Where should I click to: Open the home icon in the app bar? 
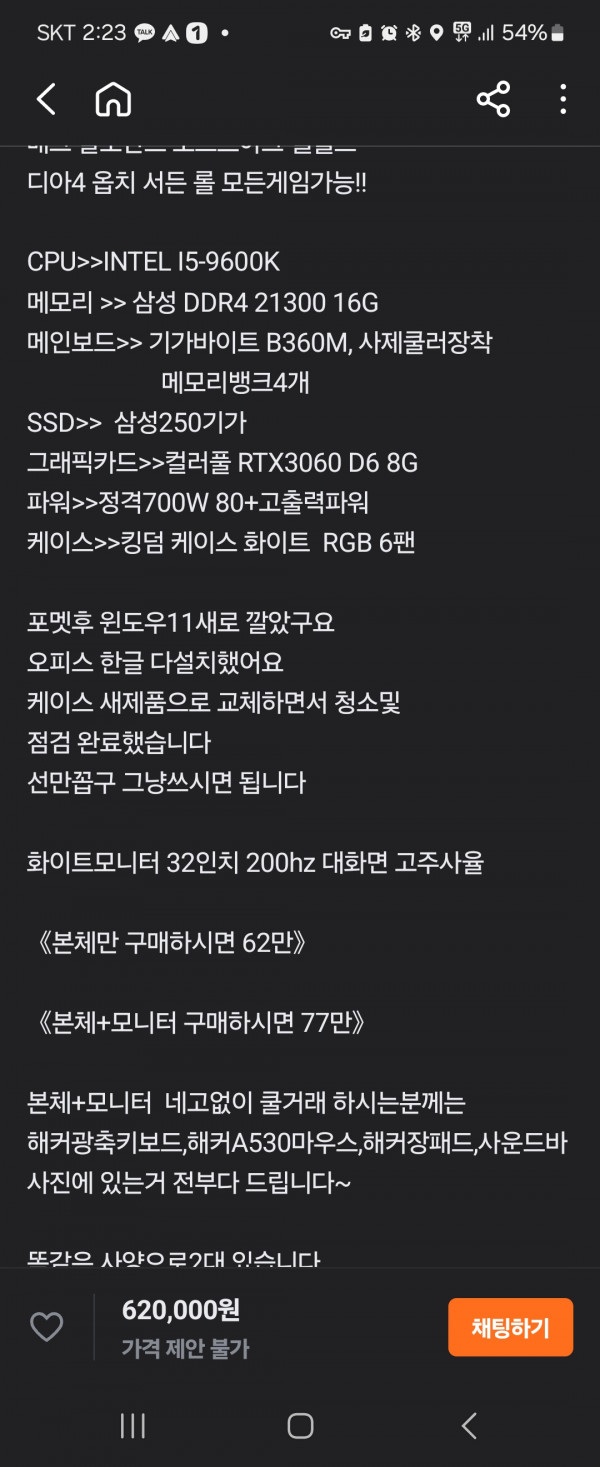pyautogui.click(x=113, y=99)
